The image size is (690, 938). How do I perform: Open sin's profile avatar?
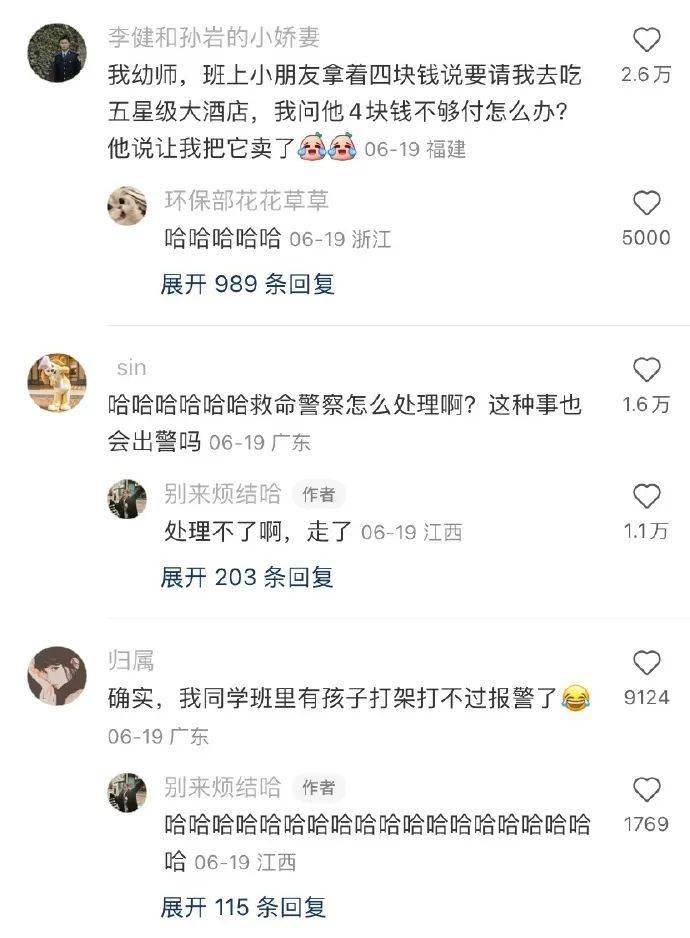(56, 382)
